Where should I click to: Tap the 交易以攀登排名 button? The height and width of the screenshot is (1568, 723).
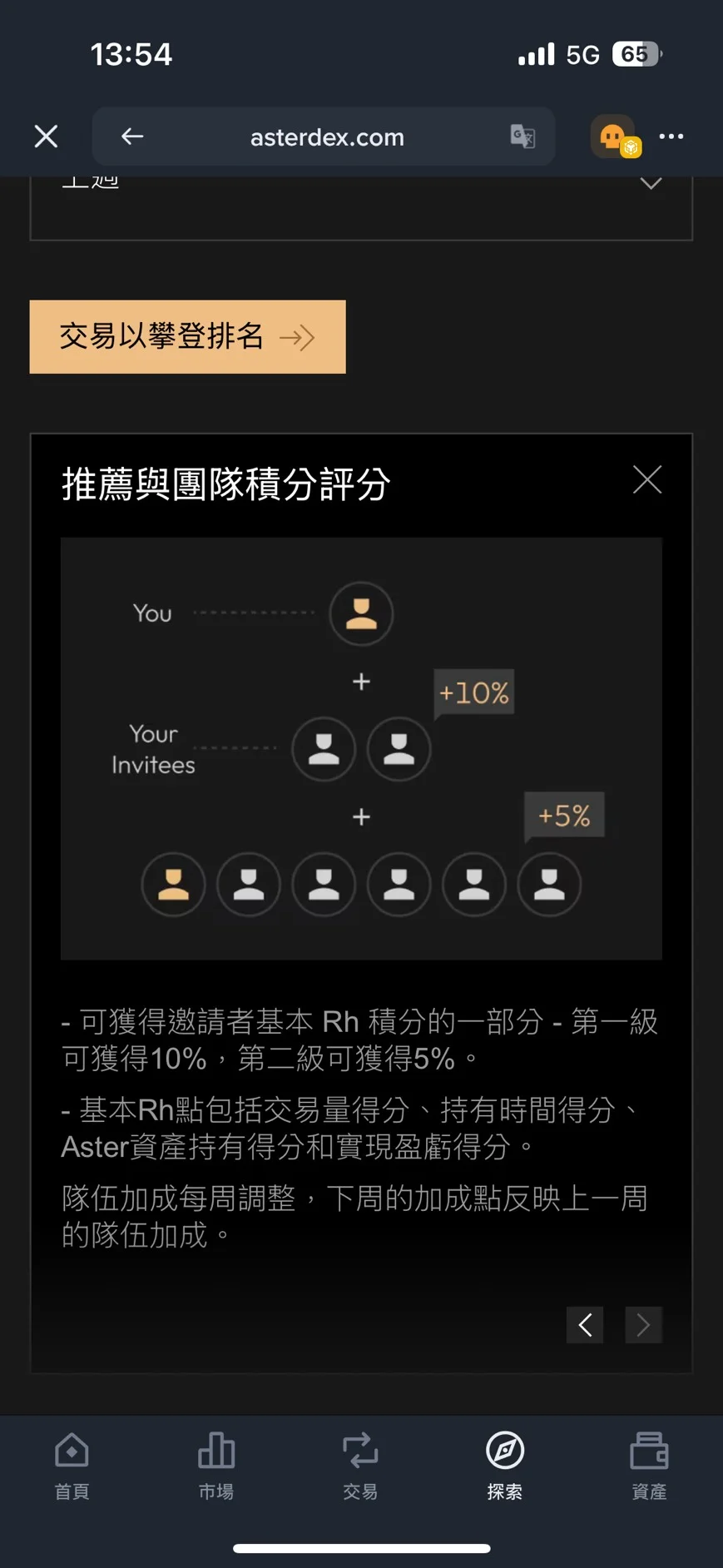[186, 337]
